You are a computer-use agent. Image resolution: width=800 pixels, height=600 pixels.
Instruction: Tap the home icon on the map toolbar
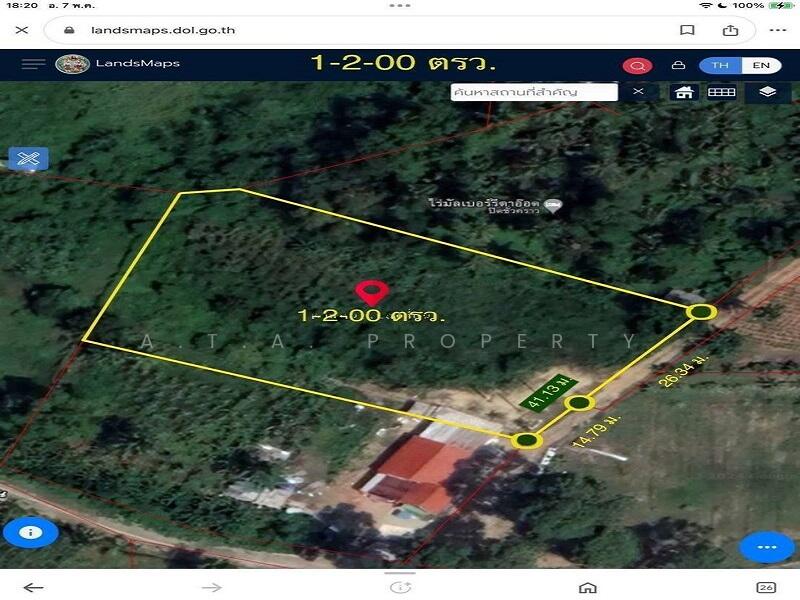coord(685,92)
